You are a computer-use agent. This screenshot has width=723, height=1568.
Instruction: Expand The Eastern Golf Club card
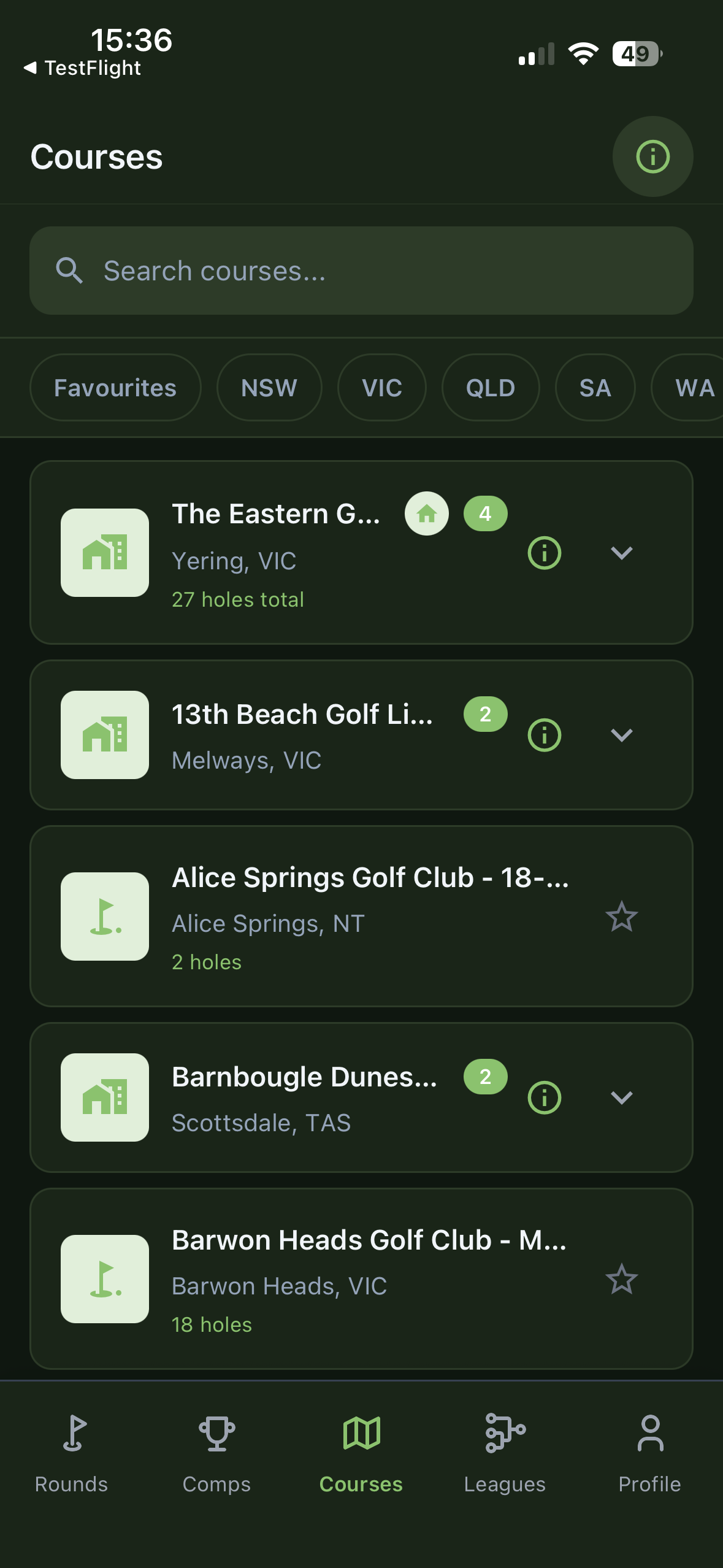pos(621,553)
